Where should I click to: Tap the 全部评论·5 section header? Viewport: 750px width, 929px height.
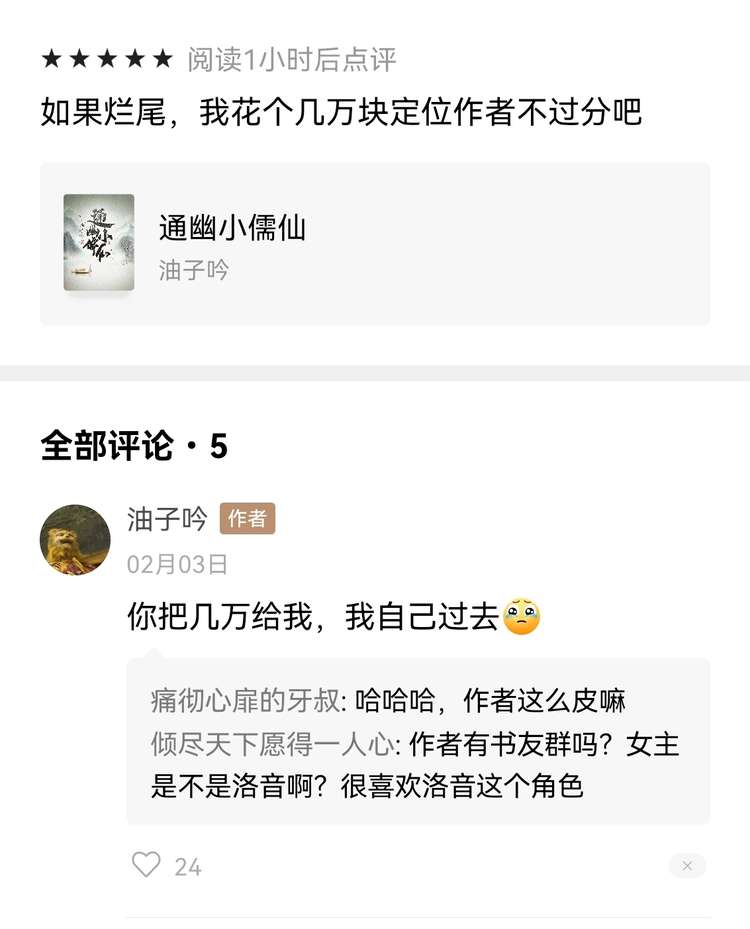tap(134, 442)
